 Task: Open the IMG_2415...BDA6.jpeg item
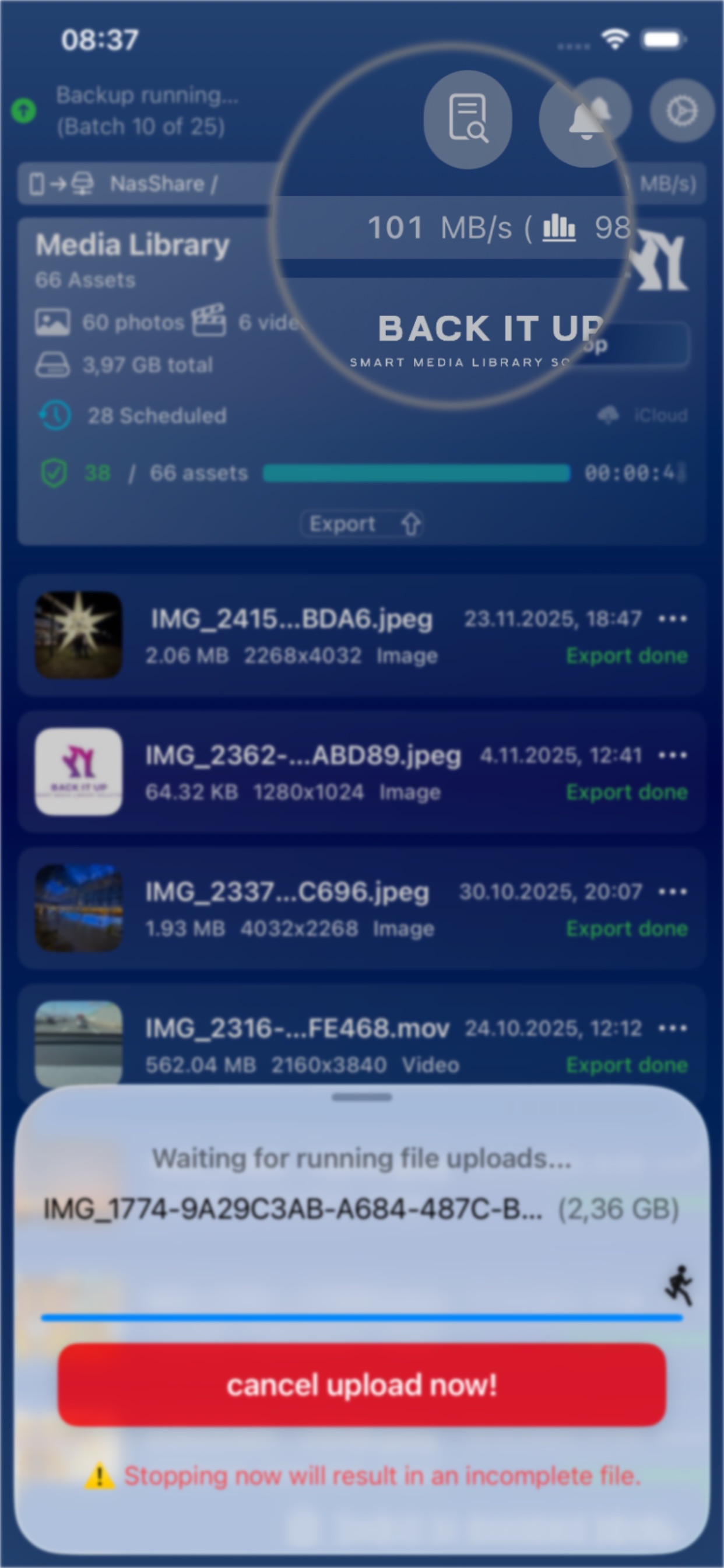click(361, 635)
